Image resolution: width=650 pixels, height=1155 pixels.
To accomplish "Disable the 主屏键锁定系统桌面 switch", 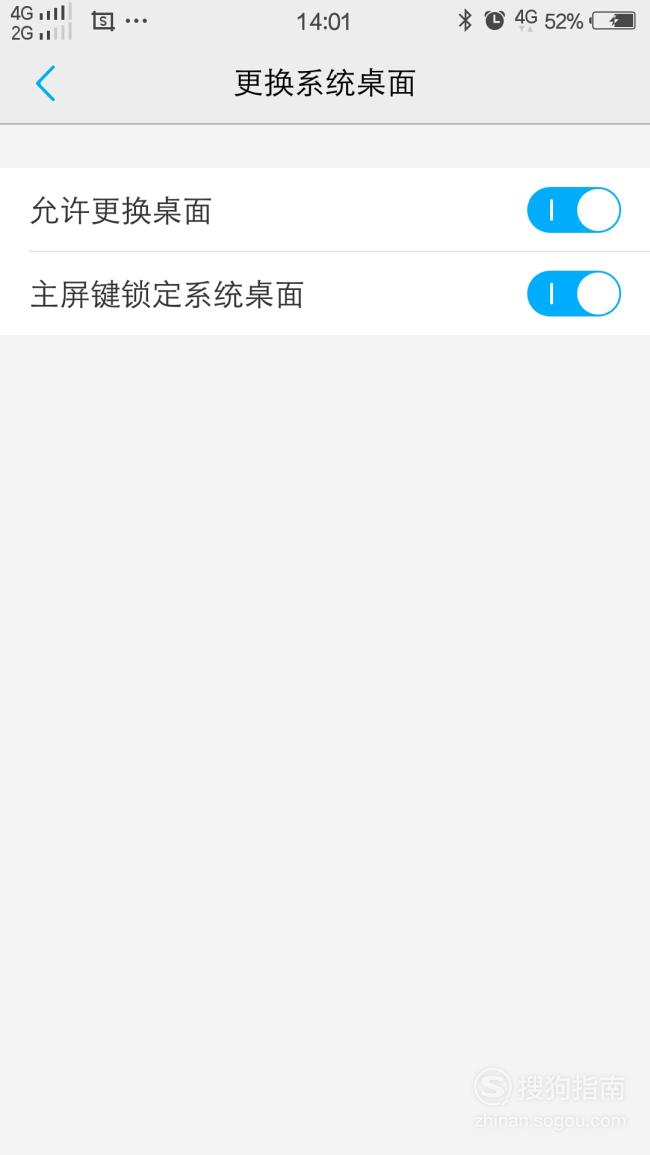I will click(x=573, y=293).
